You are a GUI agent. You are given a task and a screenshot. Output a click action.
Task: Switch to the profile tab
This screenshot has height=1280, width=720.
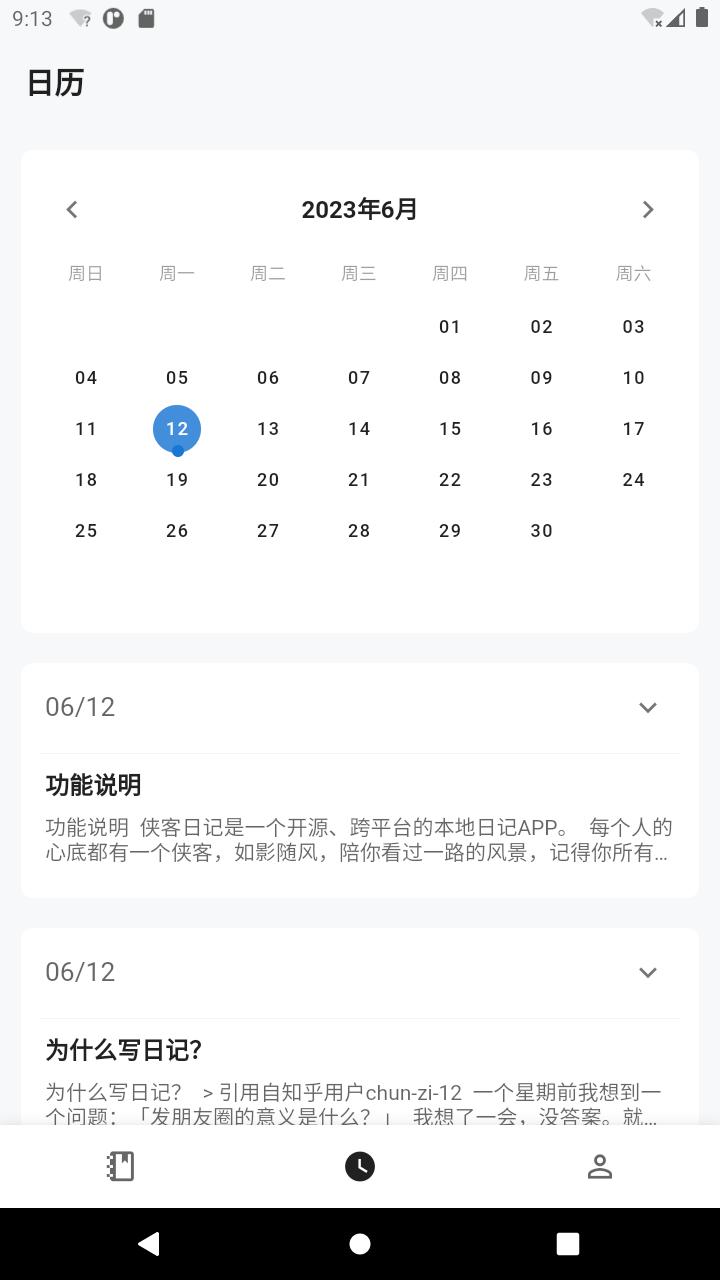599,1166
